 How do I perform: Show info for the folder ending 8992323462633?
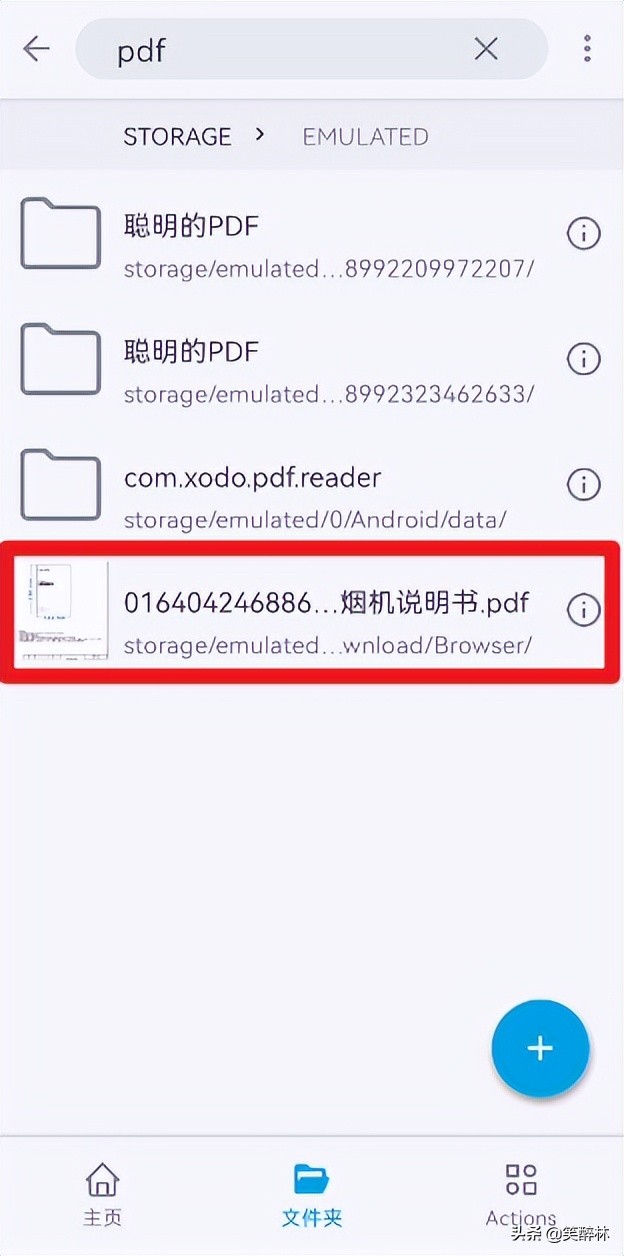tap(584, 358)
